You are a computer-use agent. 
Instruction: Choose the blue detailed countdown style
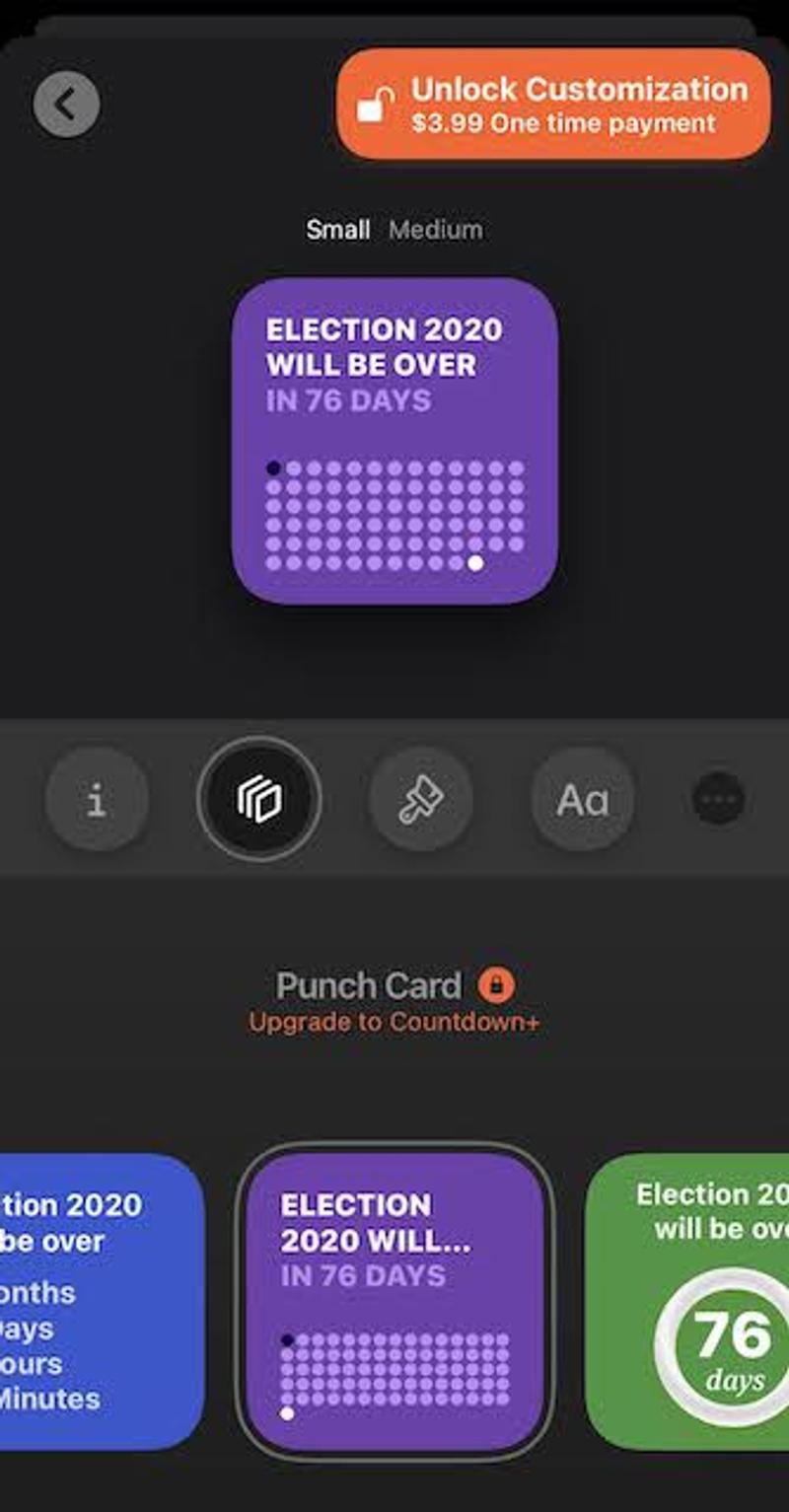[99, 1300]
